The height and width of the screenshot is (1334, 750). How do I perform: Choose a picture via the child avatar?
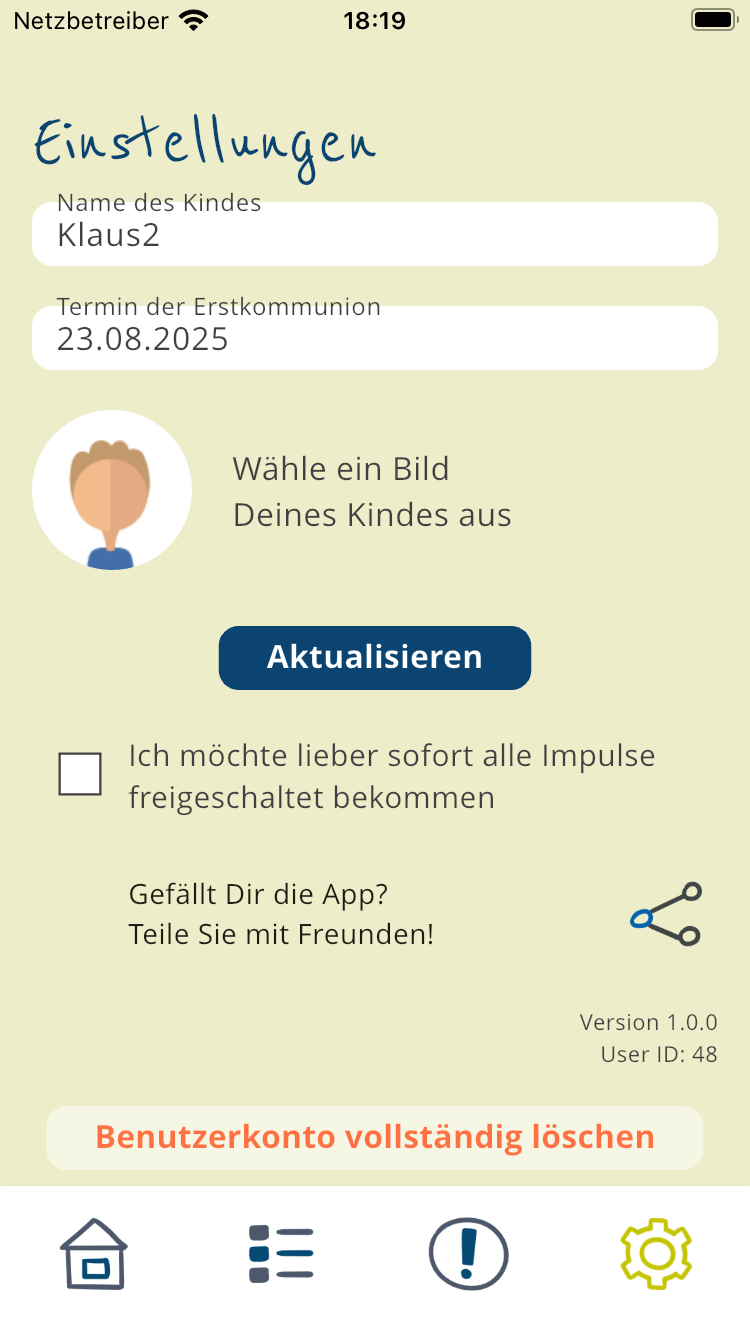[x=112, y=490]
